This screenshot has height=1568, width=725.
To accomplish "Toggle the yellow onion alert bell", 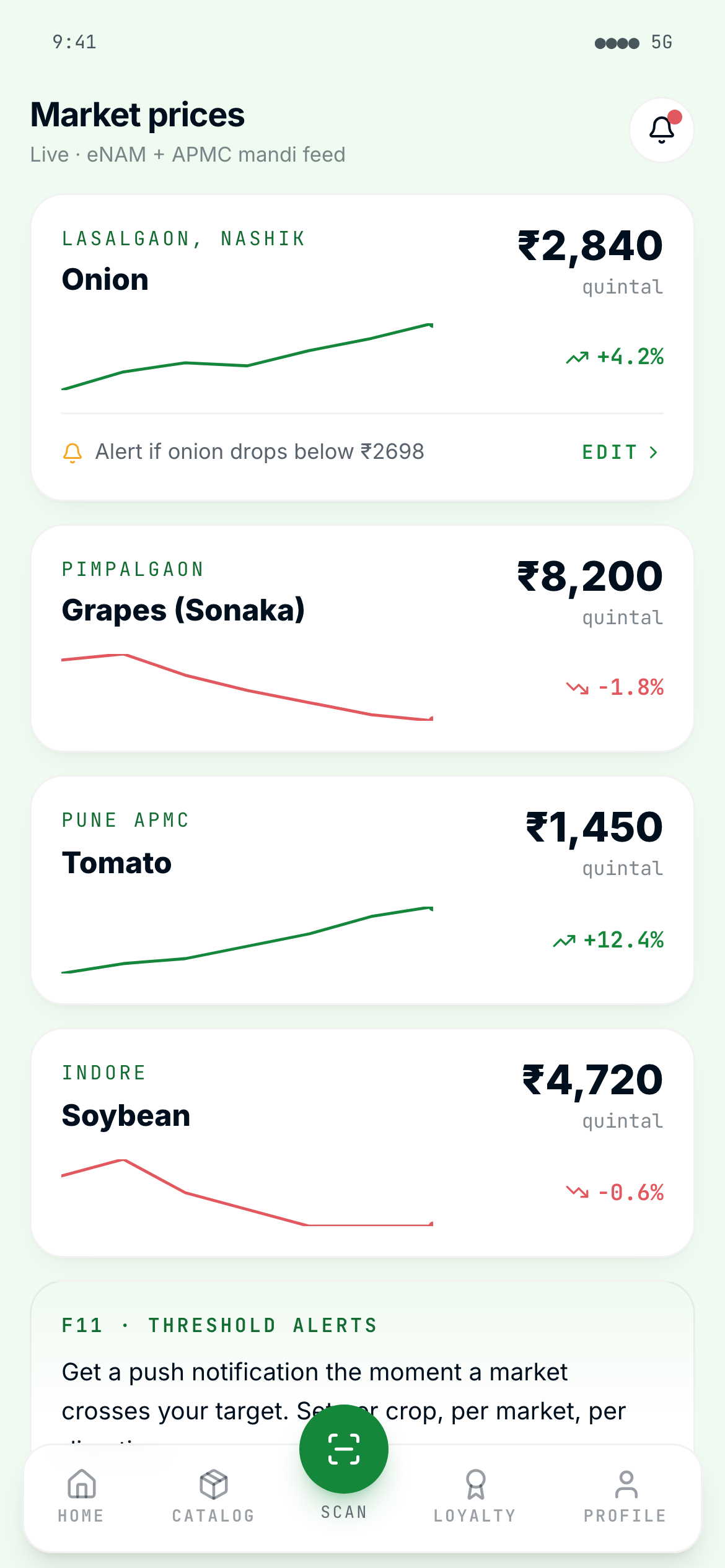I will [72, 451].
